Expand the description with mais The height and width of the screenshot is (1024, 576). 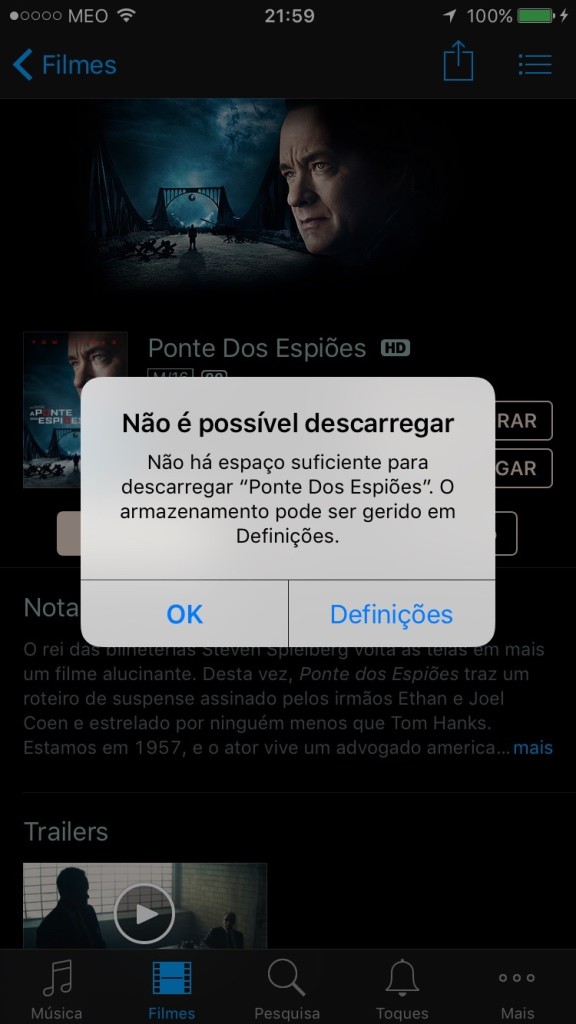533,747
